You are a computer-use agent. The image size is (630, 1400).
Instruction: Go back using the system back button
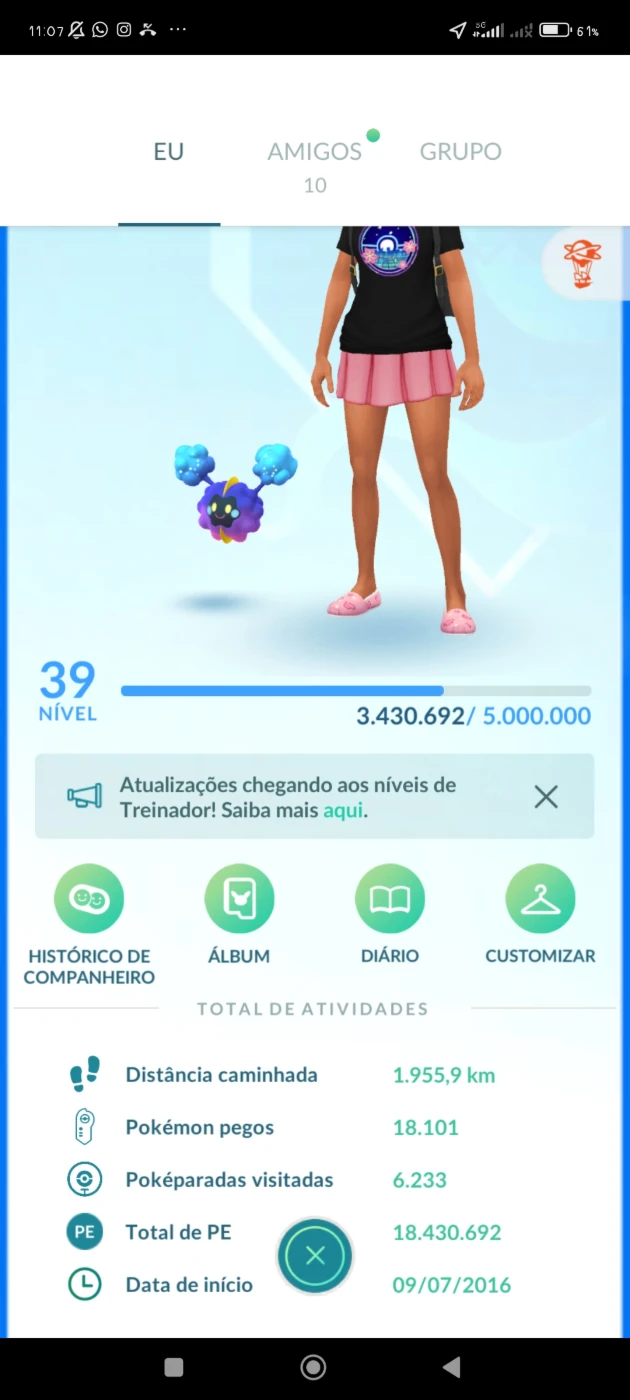[451, 1367]
